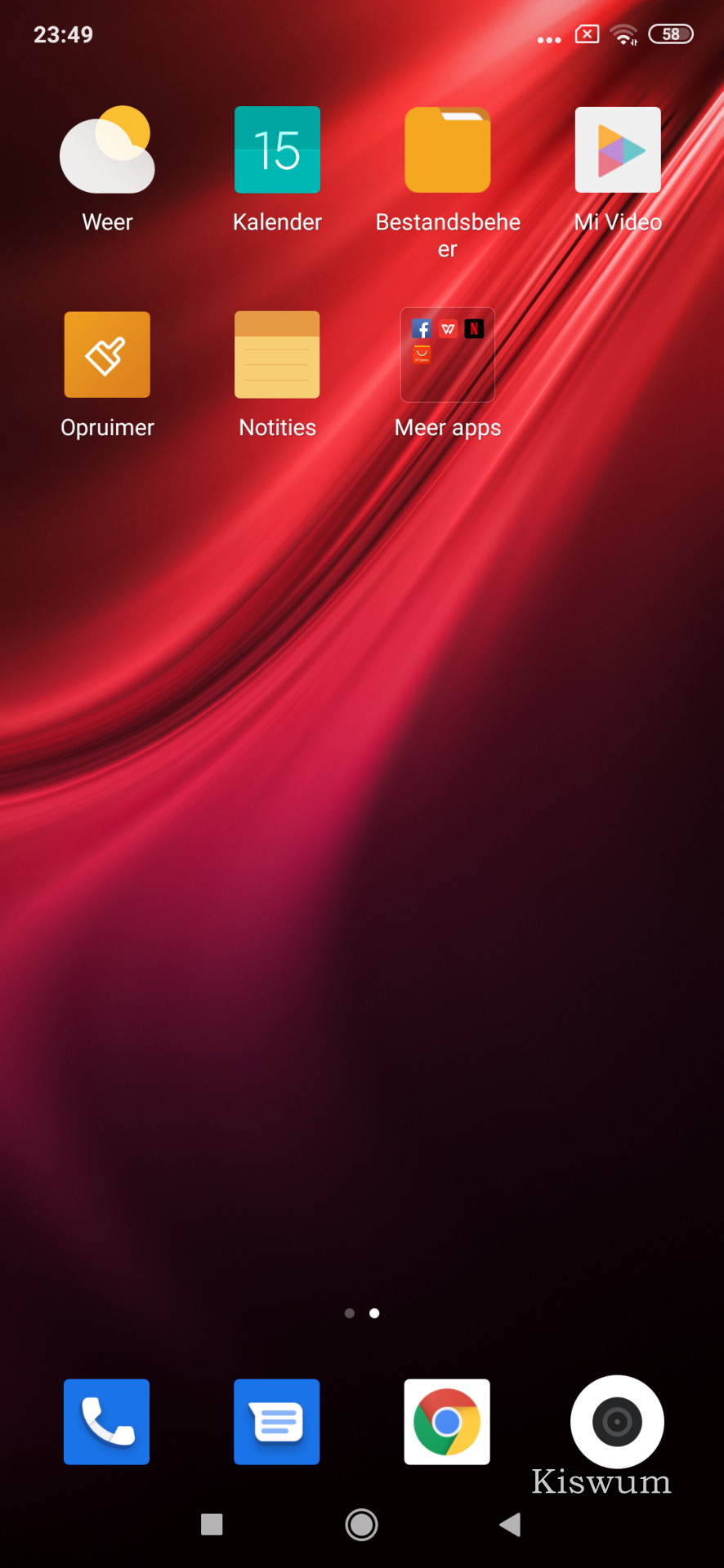This screenshot has width=724, height=1568.
Task: Launch Mi Video app
Action: [618, 150]
